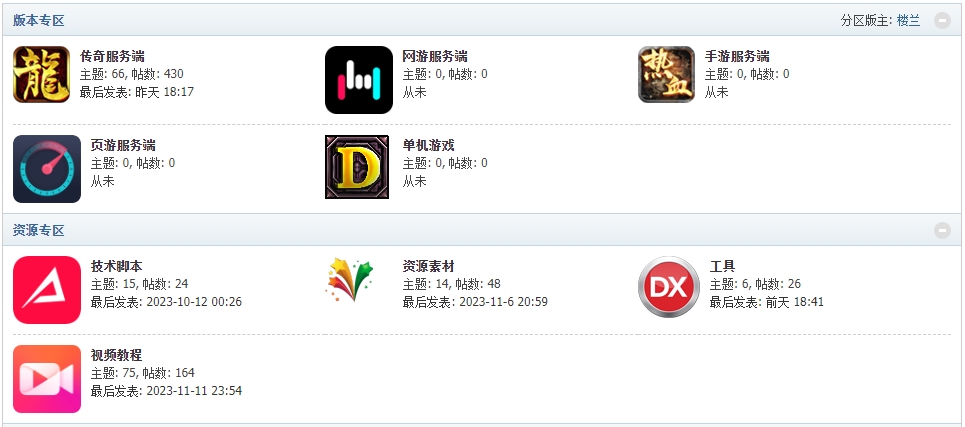This screenshot has width=965, height=427.
Task: Open the 视频教程 forum
Action: [x=116, y=355]
